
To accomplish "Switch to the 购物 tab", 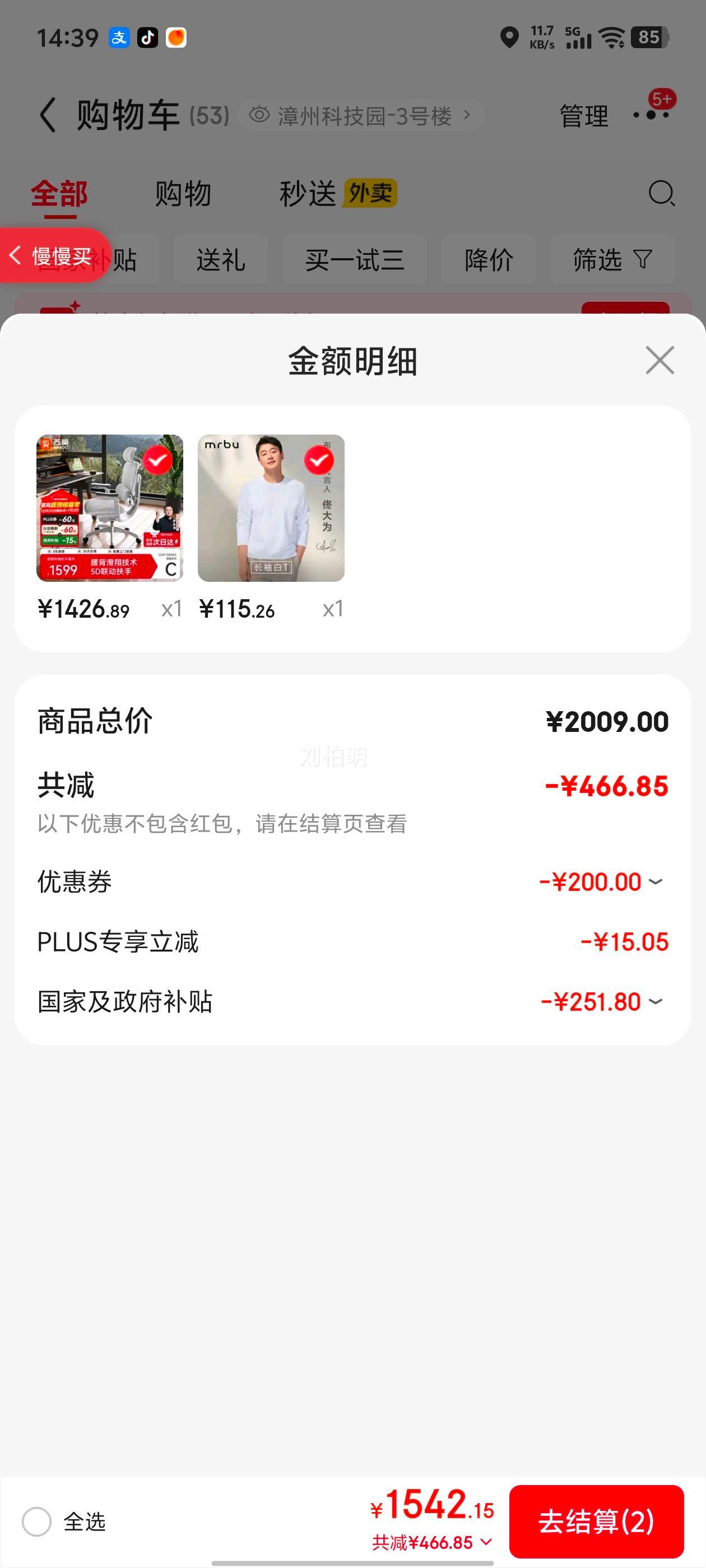I will click(x=182, y=194).
